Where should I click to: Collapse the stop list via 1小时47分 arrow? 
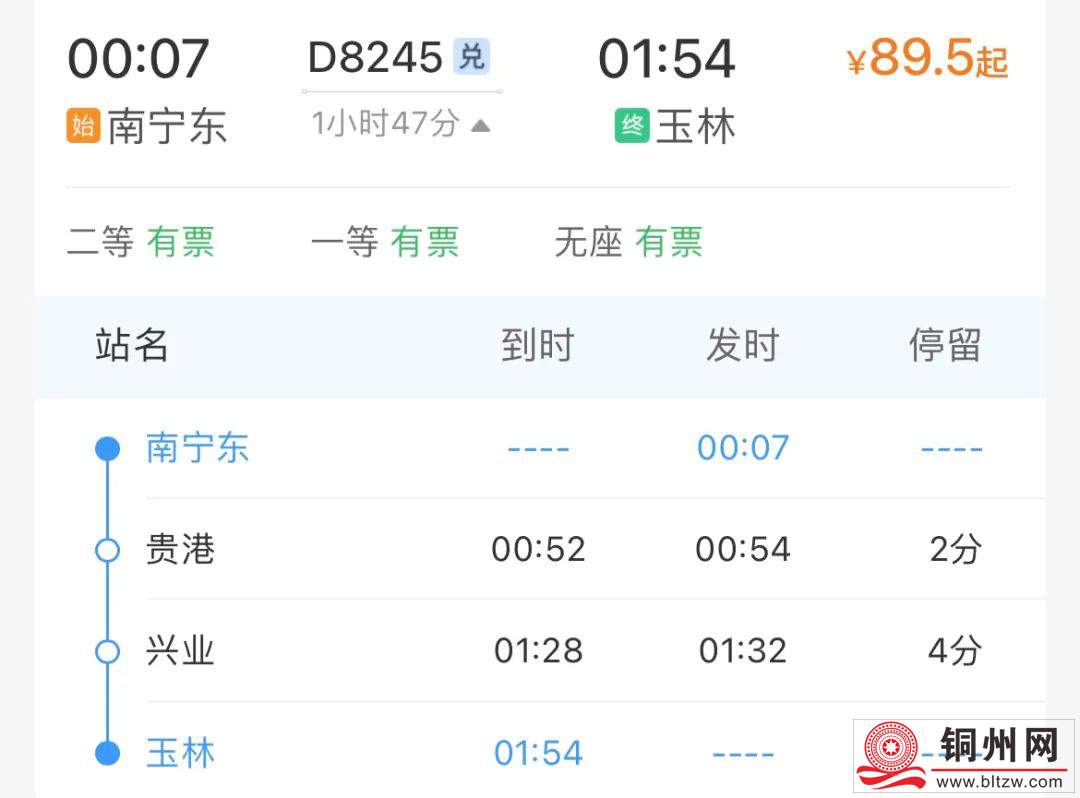pos(480,125)
